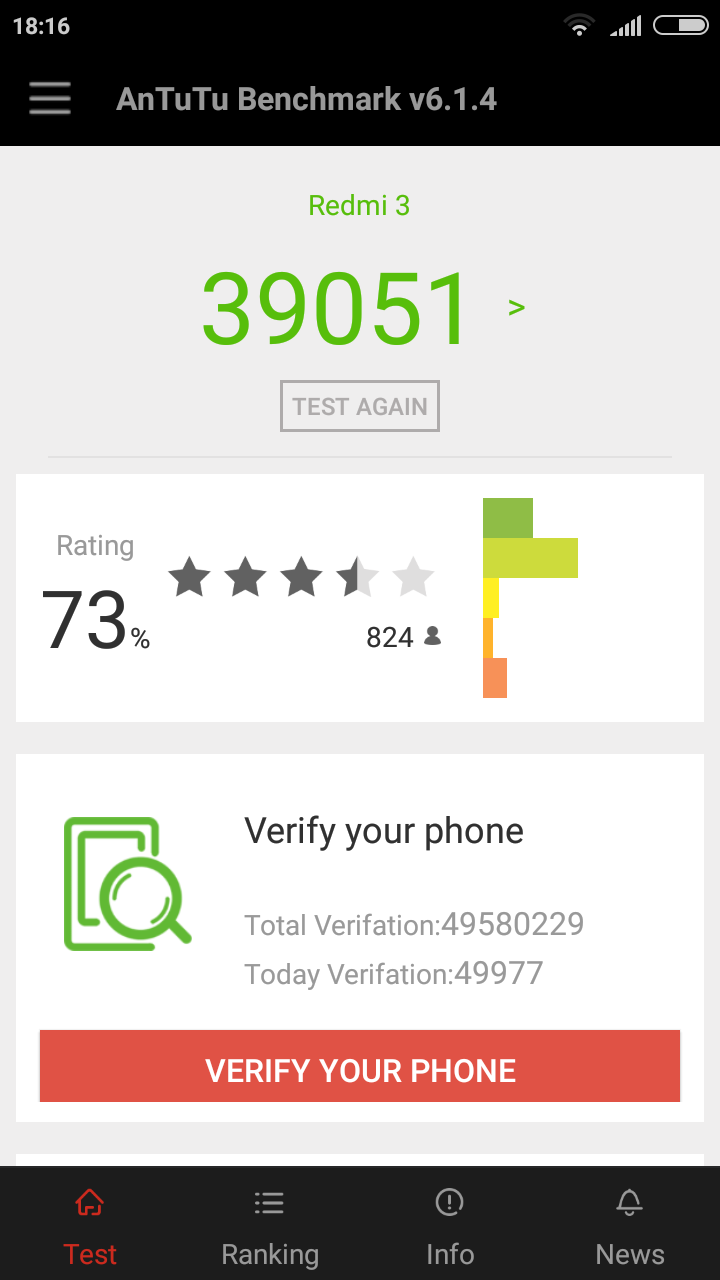Viewport: 720px width, 1280px height.
Task: Open the News tab
Action: (x=630, y=1226)
